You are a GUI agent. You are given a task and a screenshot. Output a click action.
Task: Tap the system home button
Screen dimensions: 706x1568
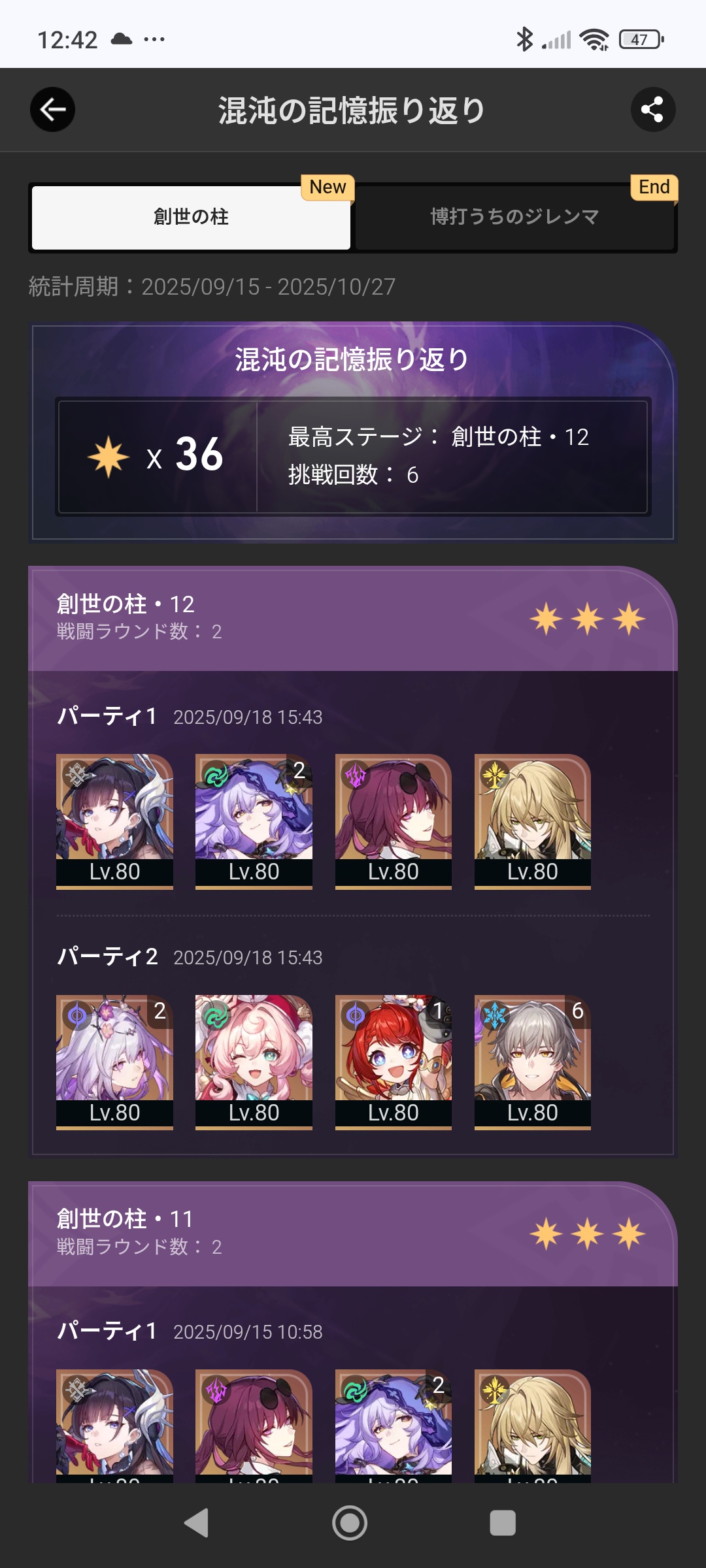tap(350, 1523)
